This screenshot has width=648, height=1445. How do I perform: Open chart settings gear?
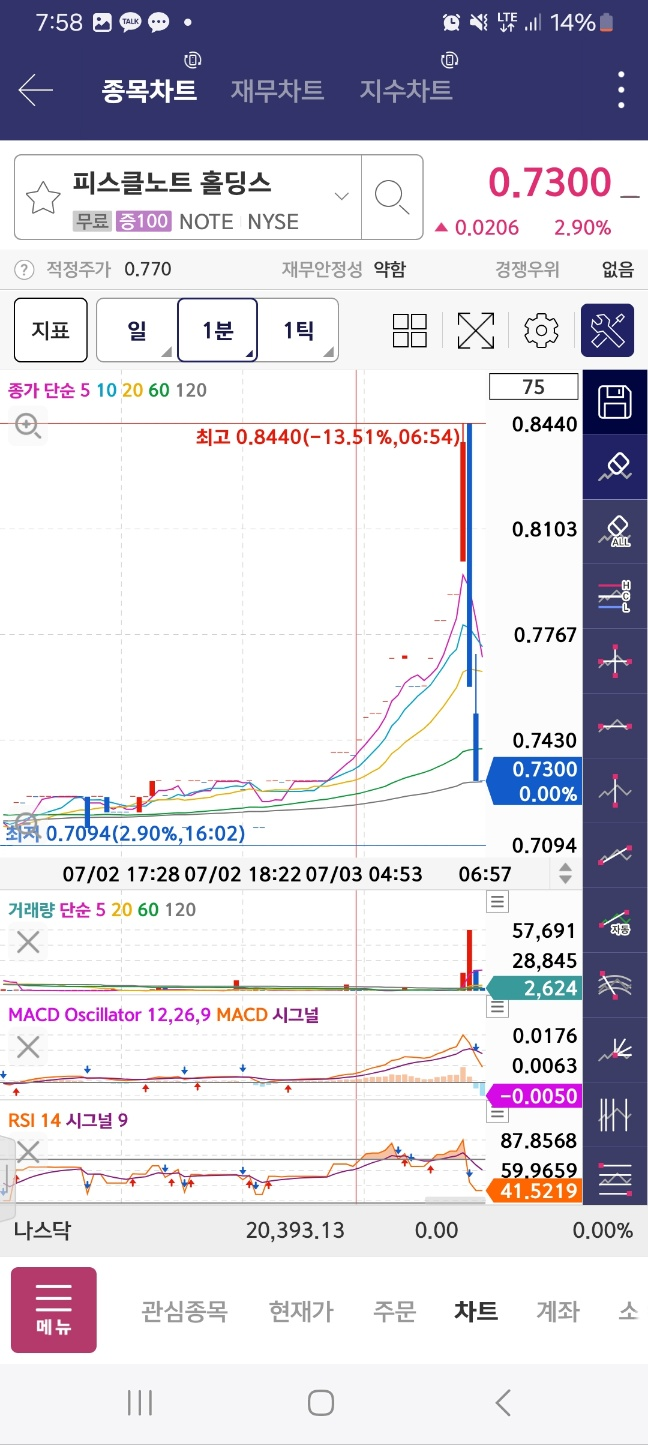point(541,330)
